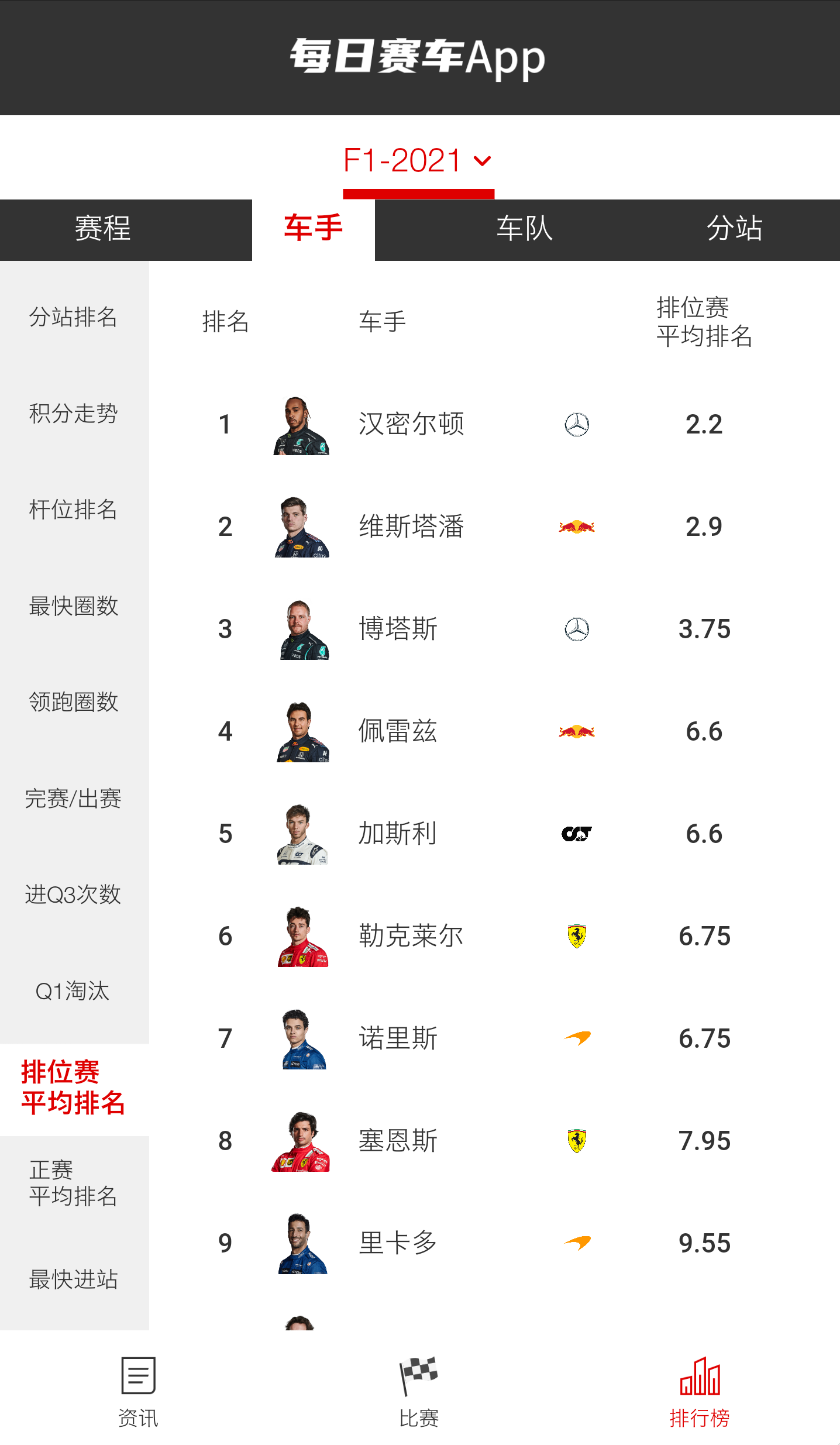Open the 比赛 bottom tab
This screenshot has width=840, height=1445.
(x=419, y=1391)
